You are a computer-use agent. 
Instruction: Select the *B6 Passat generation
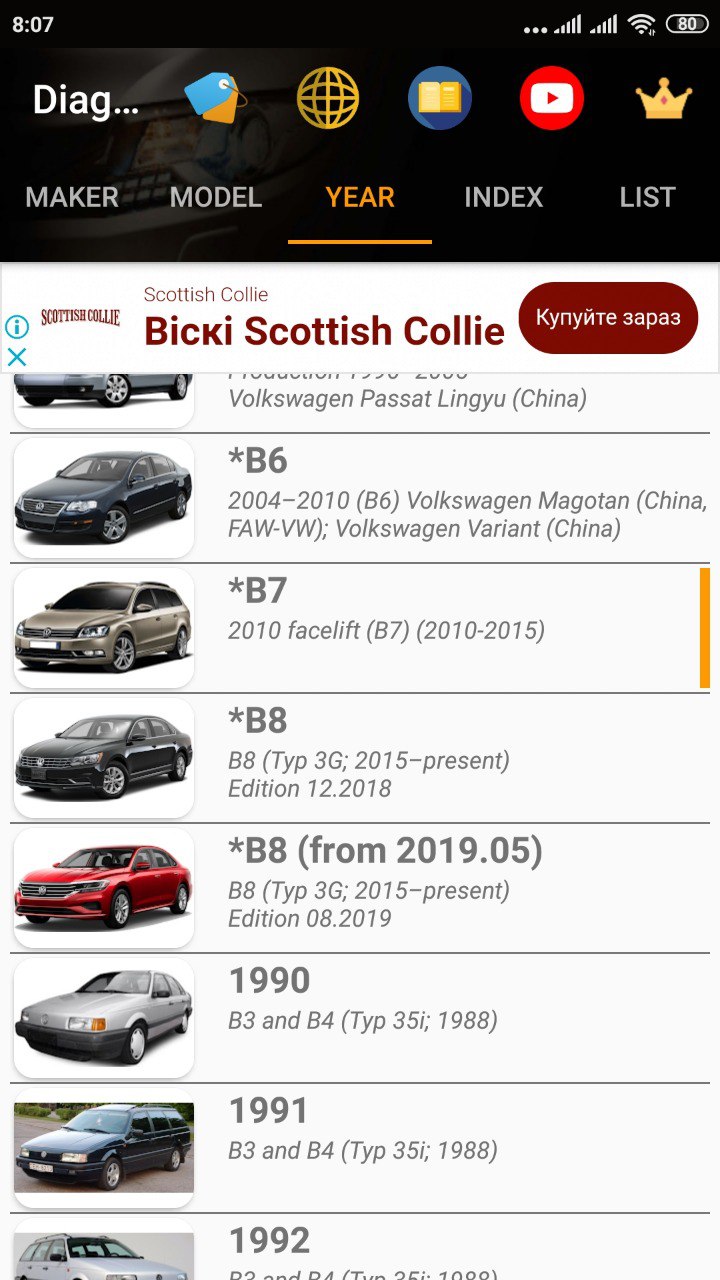[360, 498]
